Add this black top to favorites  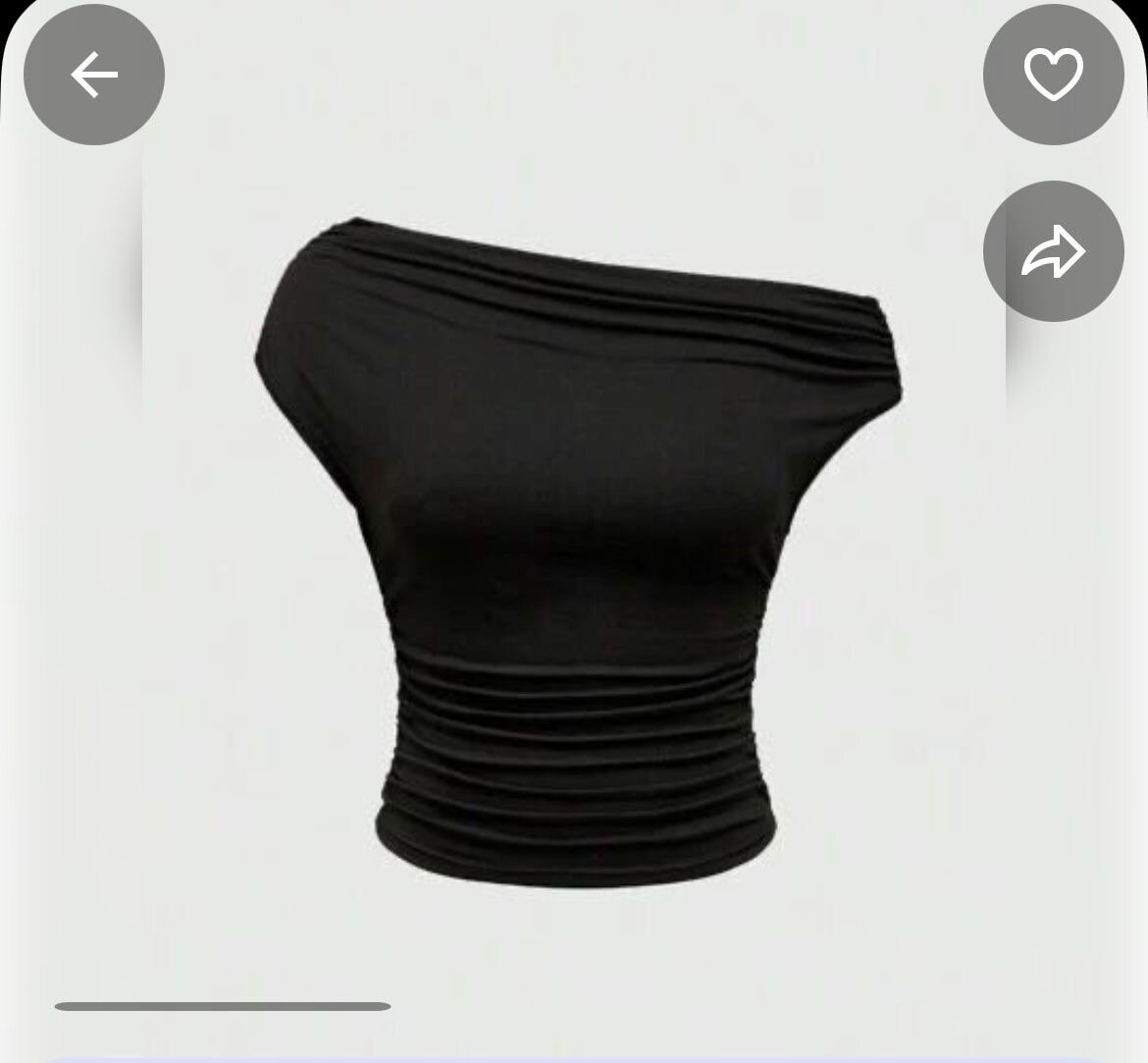pyautogui.click(x=1053, y=75)
